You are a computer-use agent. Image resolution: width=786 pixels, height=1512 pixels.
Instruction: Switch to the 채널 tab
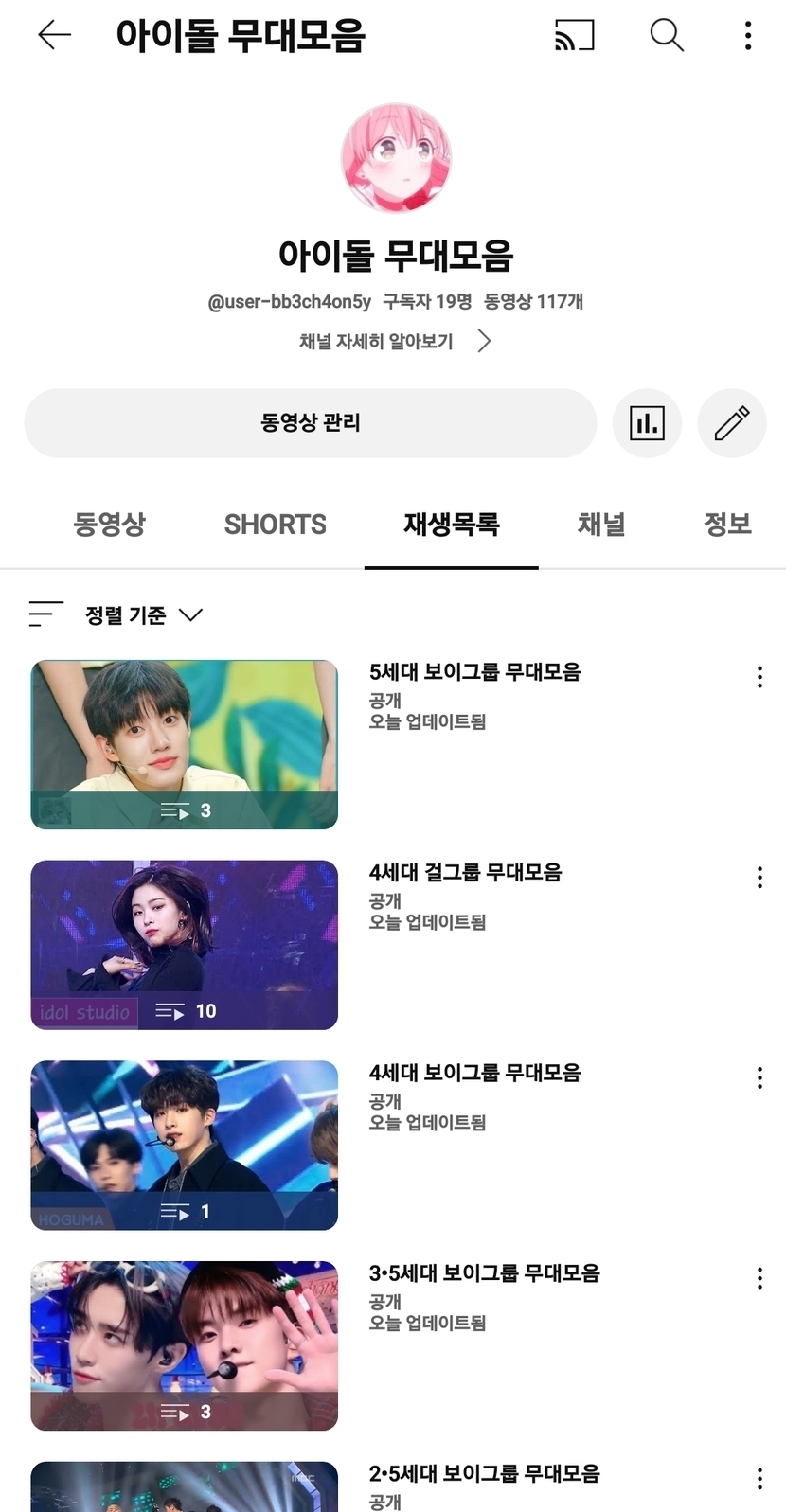(601, 524)
